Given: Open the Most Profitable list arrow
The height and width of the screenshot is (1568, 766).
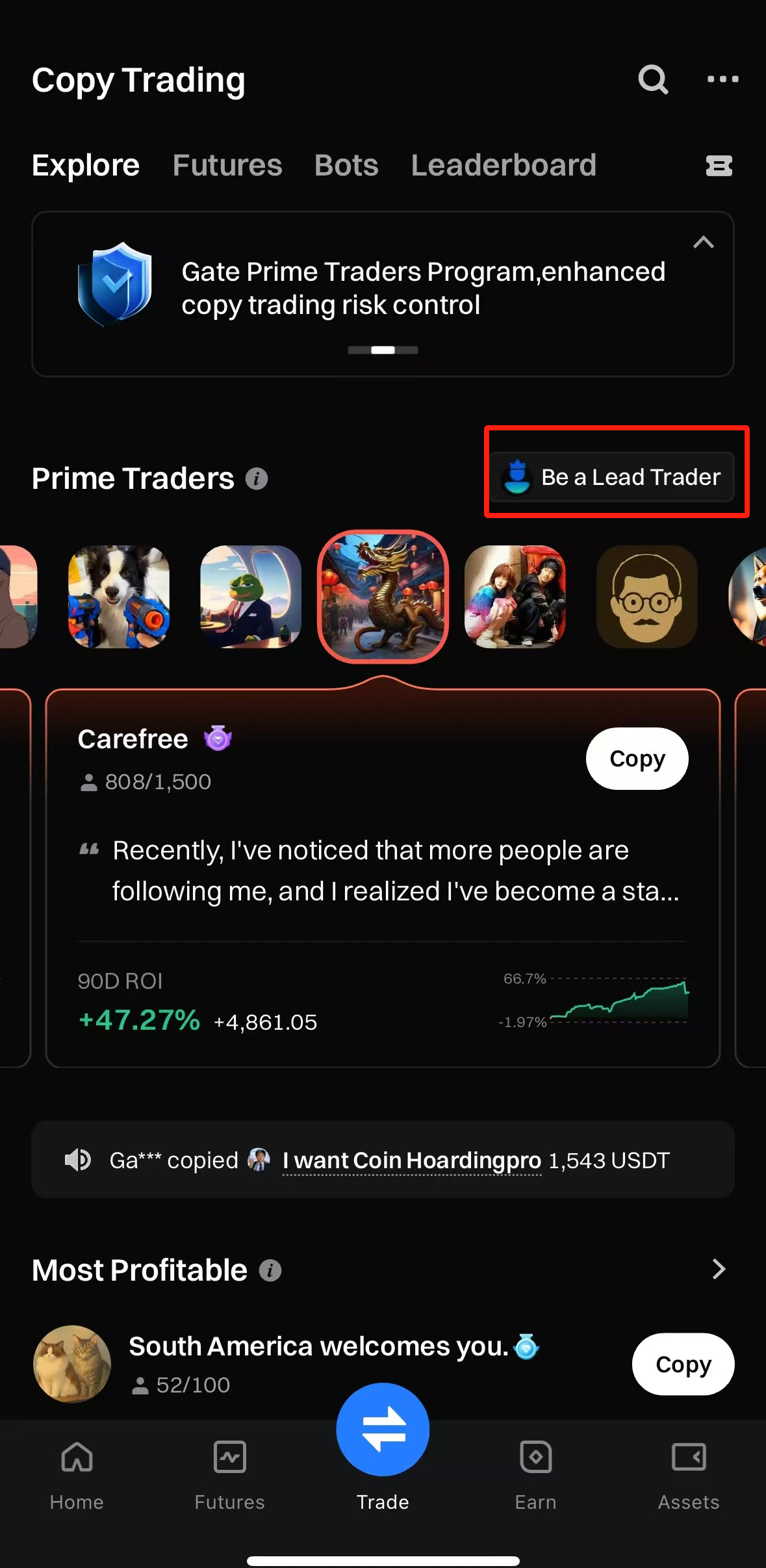Looking at the screenshot, I should 718,1269.
